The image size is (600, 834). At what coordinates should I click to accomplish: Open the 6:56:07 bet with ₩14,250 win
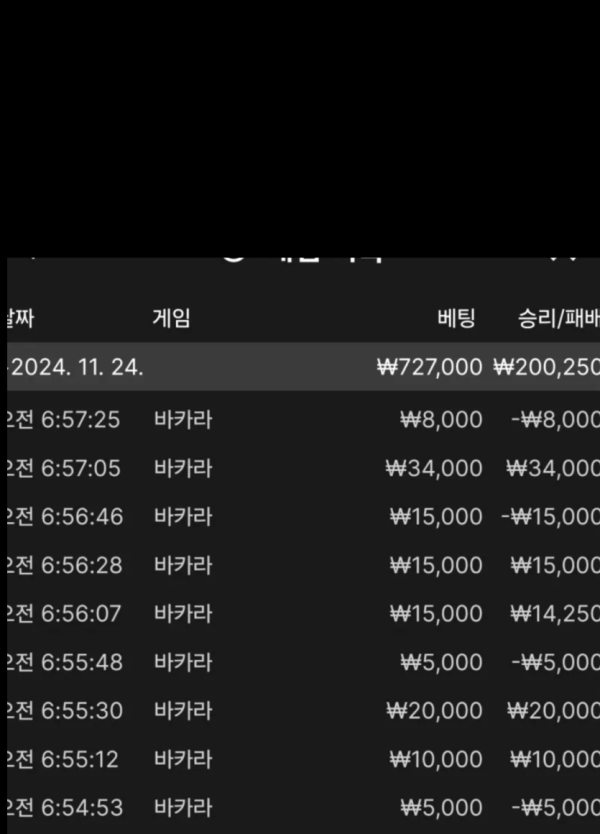tap(183, 614)
